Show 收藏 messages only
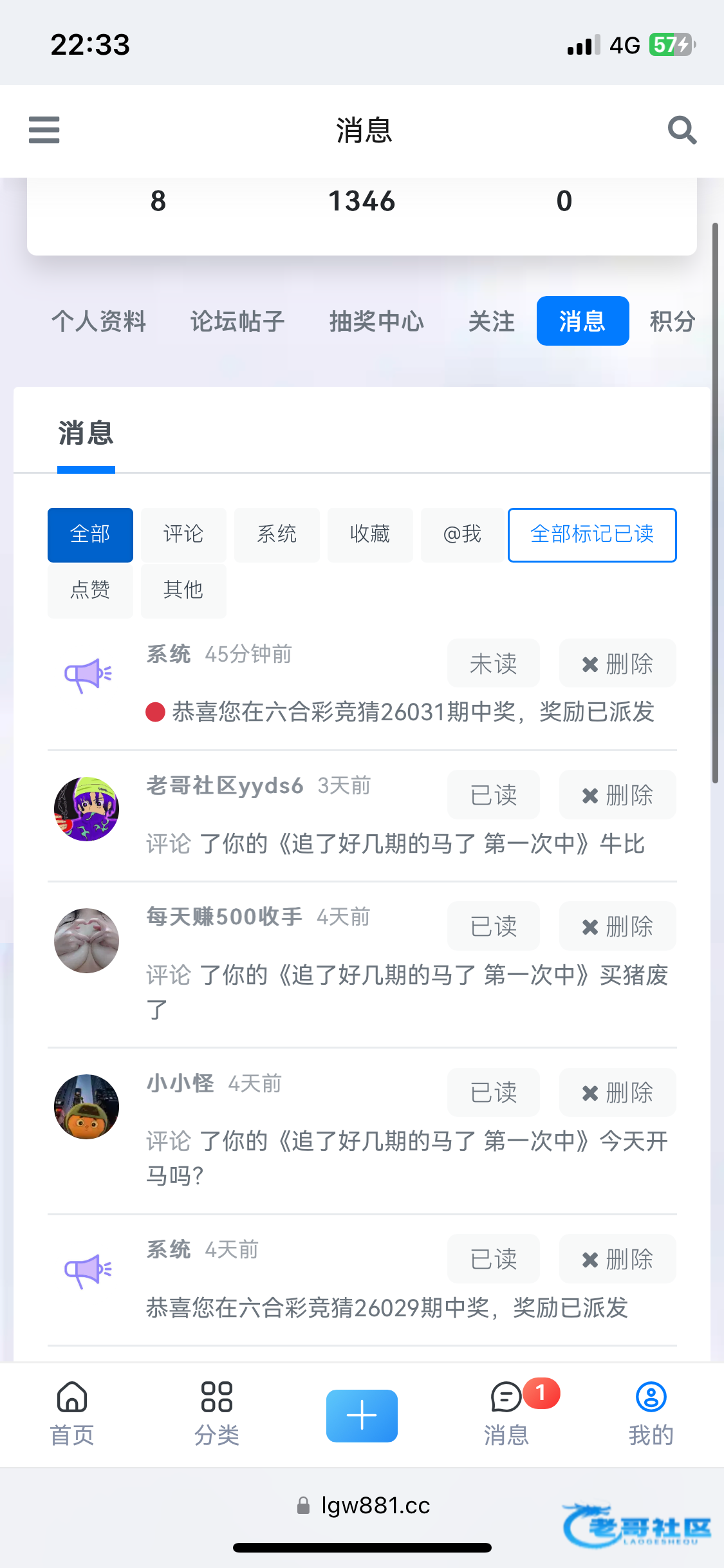 pyautogui.click(x=370, y=534)
